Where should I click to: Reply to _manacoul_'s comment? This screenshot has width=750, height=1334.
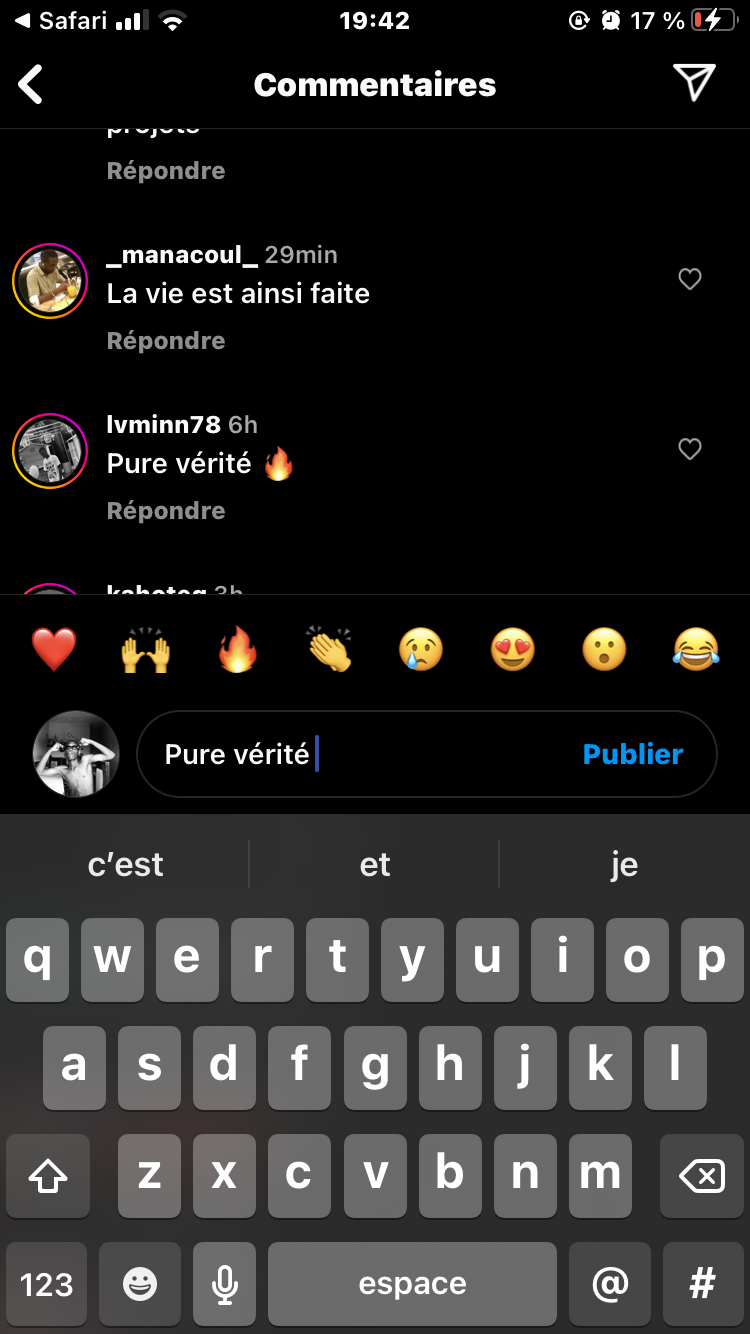click(166, 341)
